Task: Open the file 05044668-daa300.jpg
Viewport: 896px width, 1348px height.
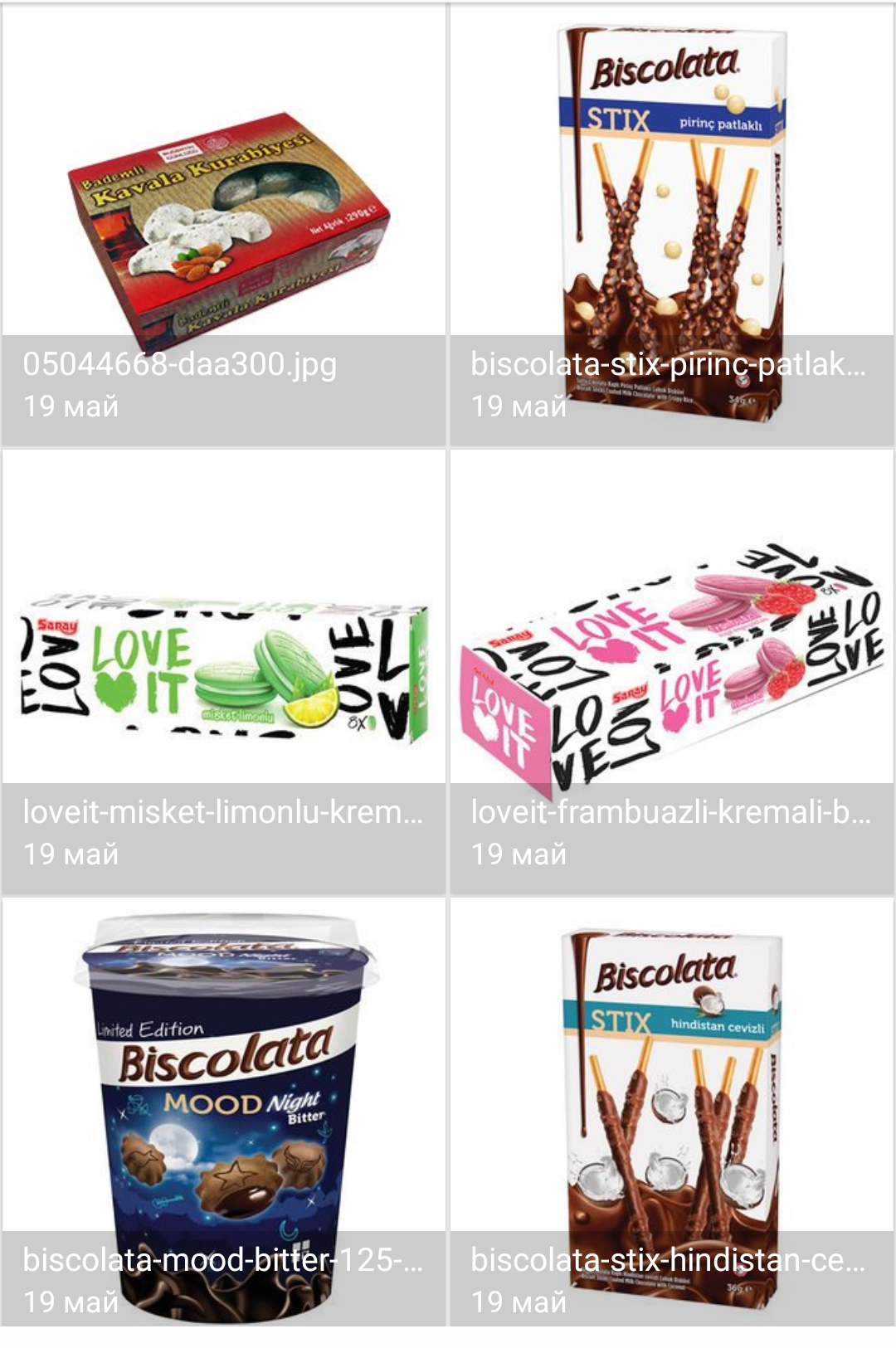Action: click(224, 226)
